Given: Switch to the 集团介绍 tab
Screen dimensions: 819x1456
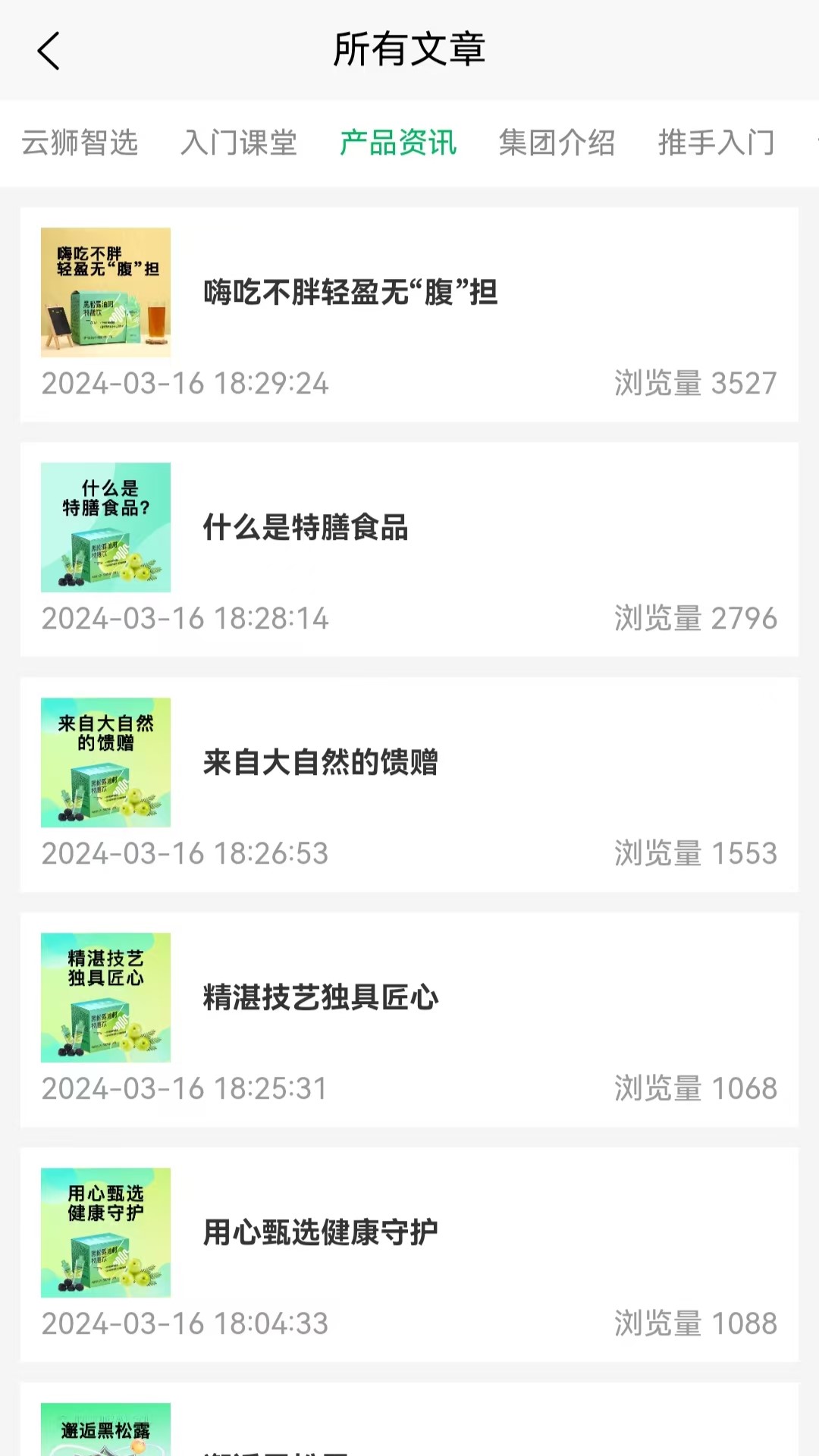Looking at the screenshot, I should coord(557,143).
